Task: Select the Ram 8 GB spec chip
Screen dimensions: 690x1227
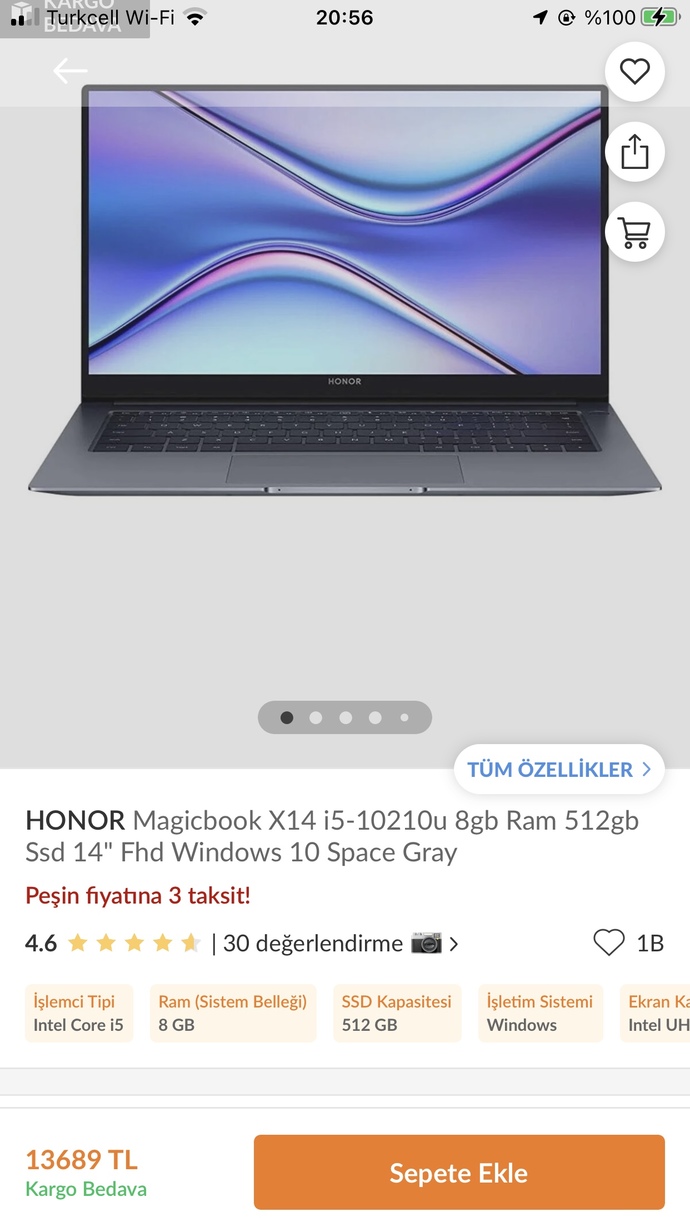Action: coord(233,1013)
